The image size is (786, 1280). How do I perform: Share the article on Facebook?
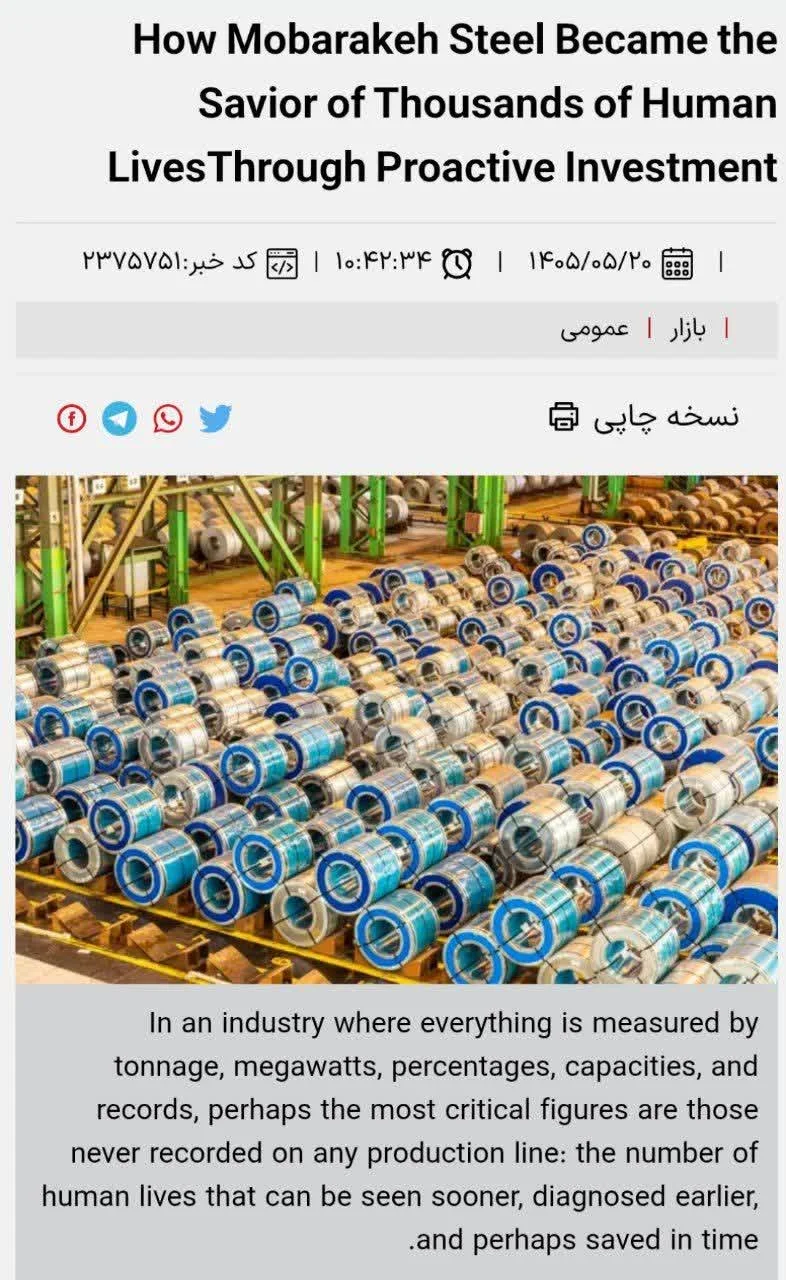pyautogui.click(x=72, y=418)
